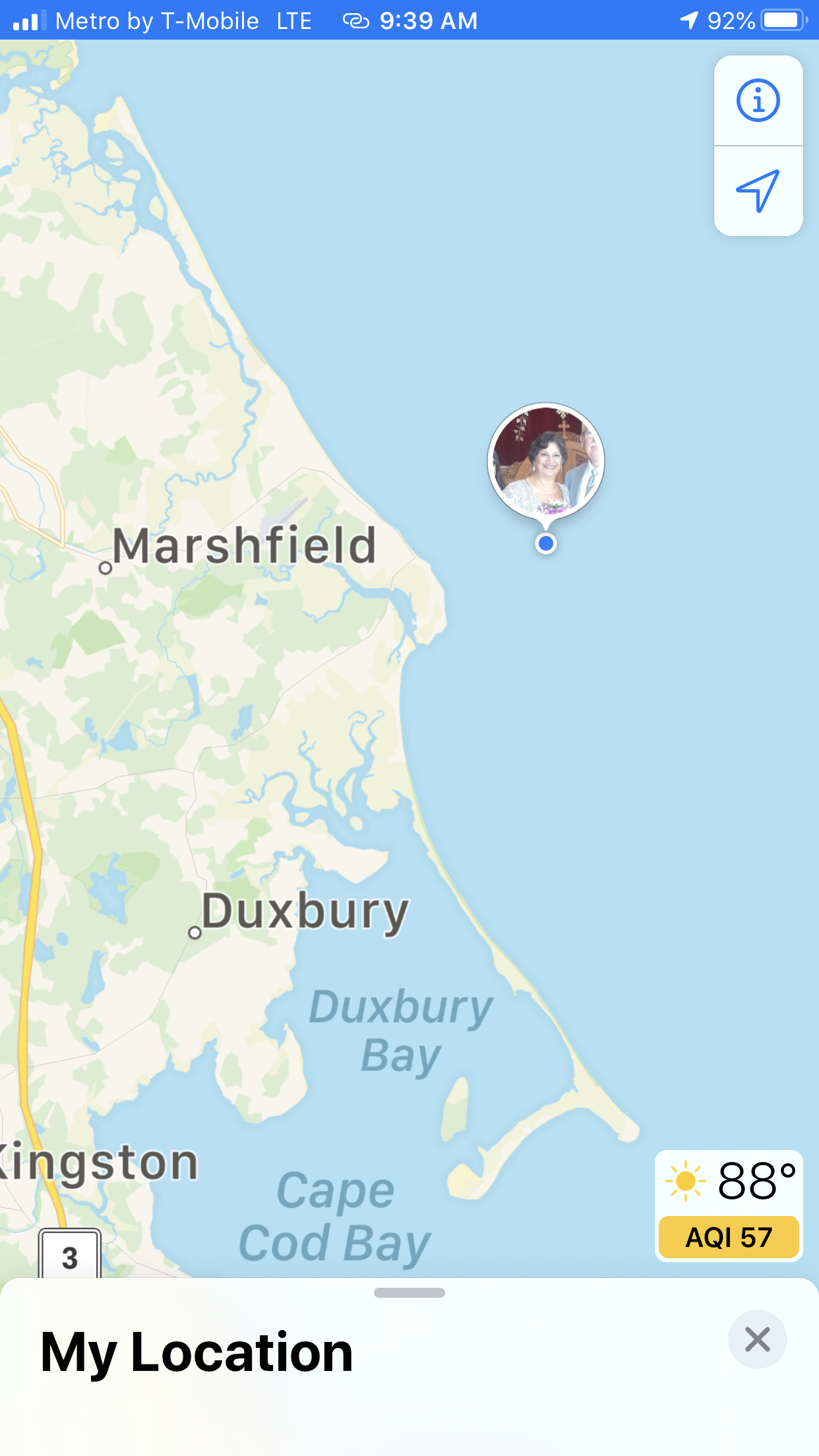Tap the Duxbury town label
The image size is (819, 1456).
[305, 913]
